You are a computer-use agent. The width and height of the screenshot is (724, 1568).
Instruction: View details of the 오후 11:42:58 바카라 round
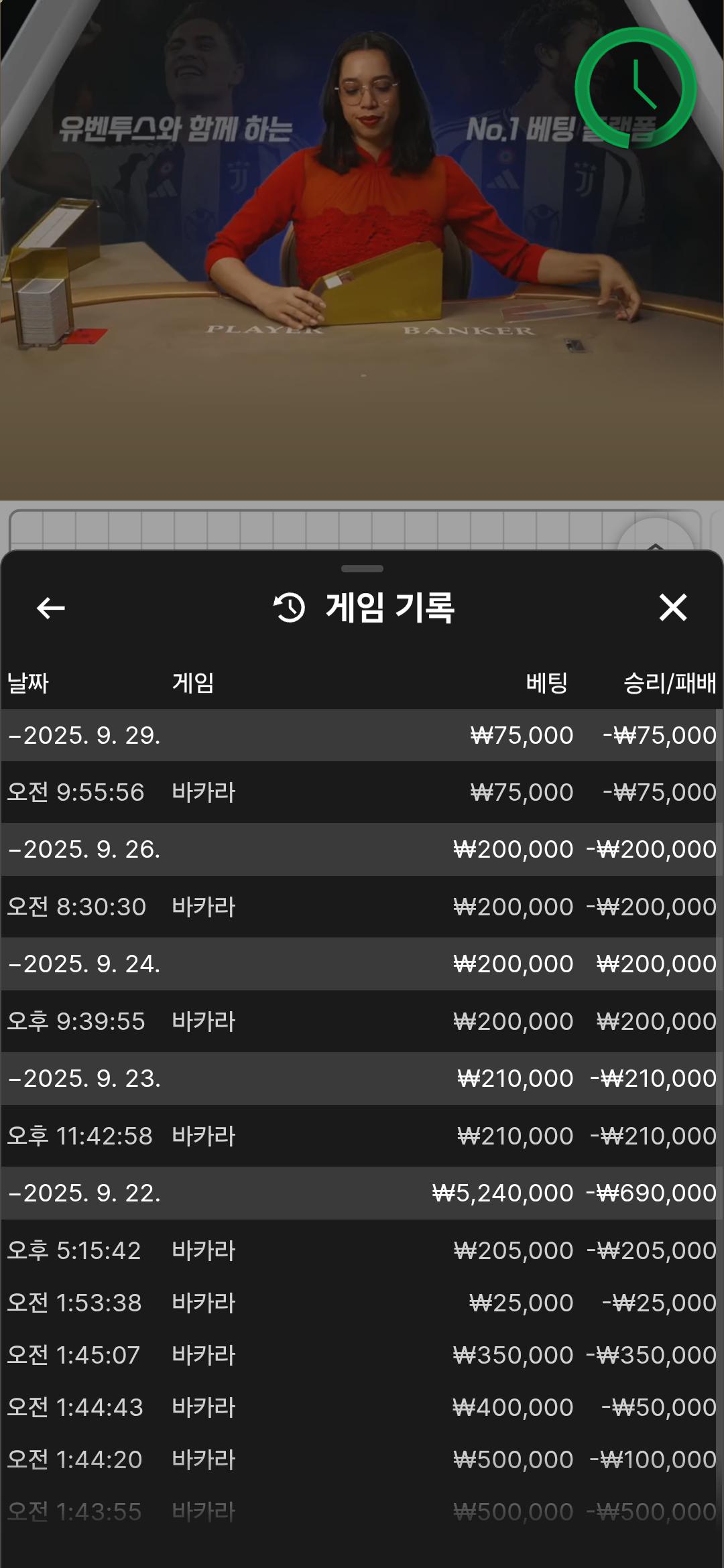click(362, 1136)
